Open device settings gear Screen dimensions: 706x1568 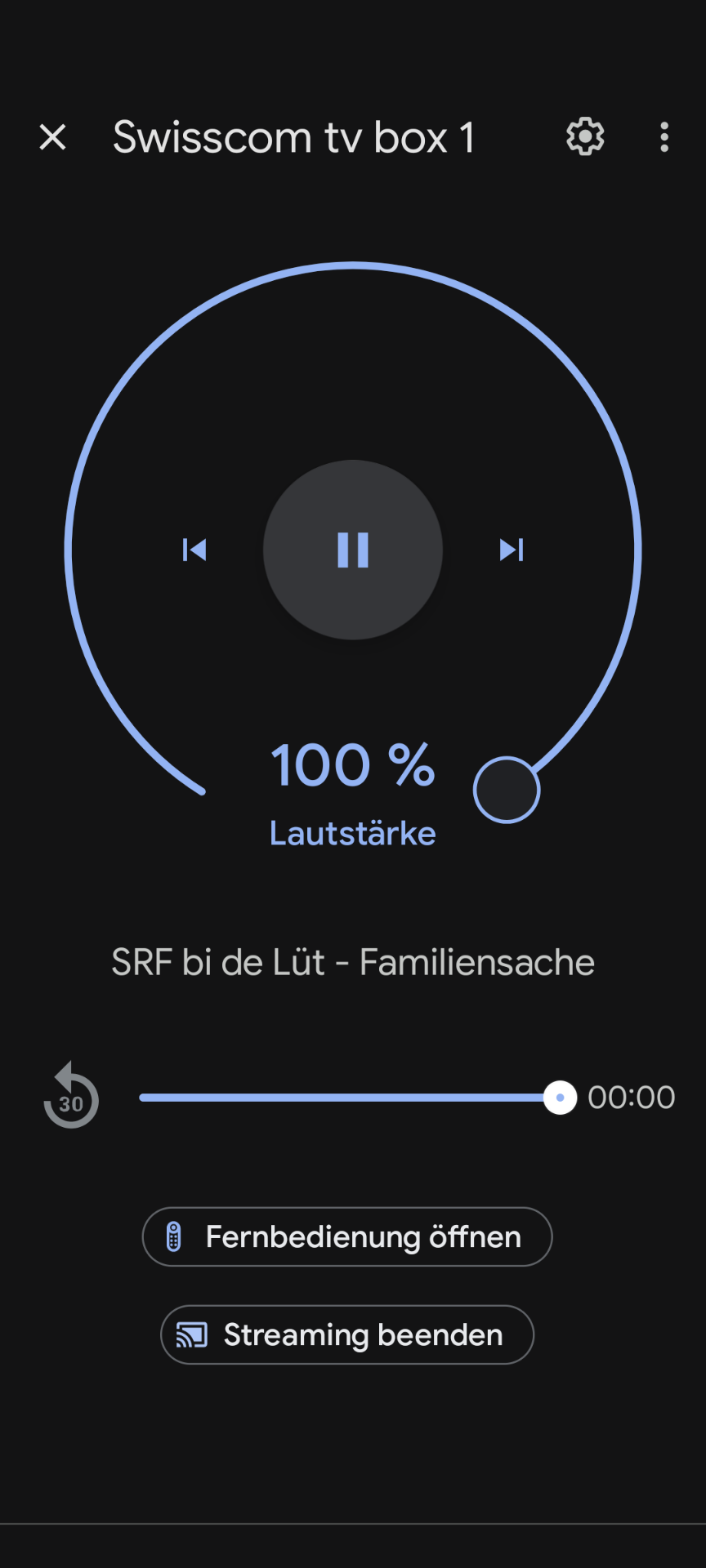585,136
